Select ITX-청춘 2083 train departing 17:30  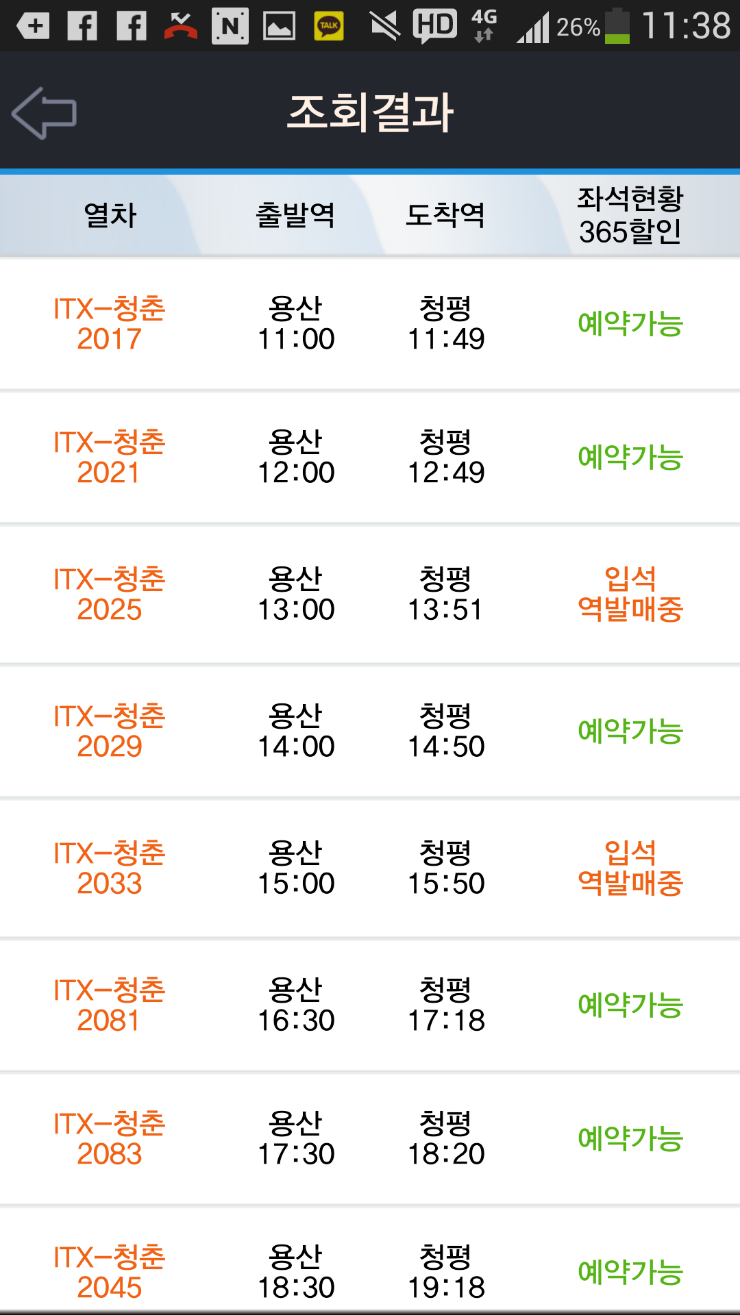tap(370, 1138)
